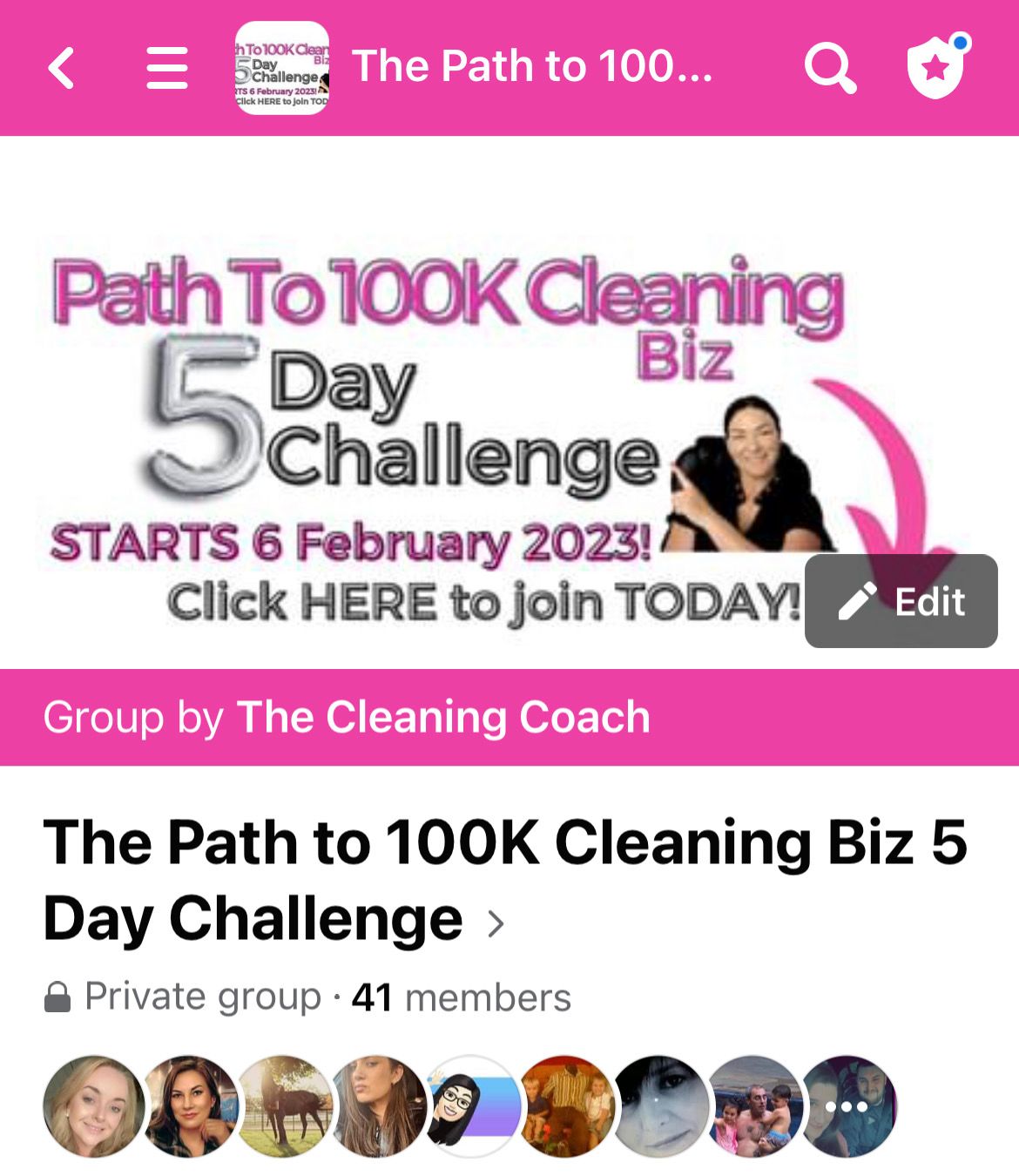The height and width of the screenshot is (1176, 1019).
Task: Open the hamburger menu
Action: 166,68
